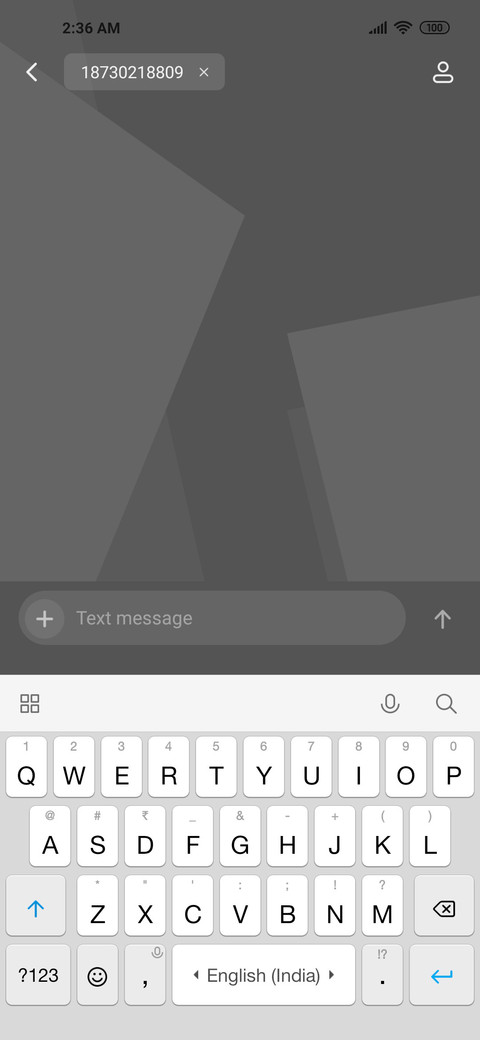Open the emoji keyboard
The height and width of the screenshot is (1040, 480).
point(97,975)
